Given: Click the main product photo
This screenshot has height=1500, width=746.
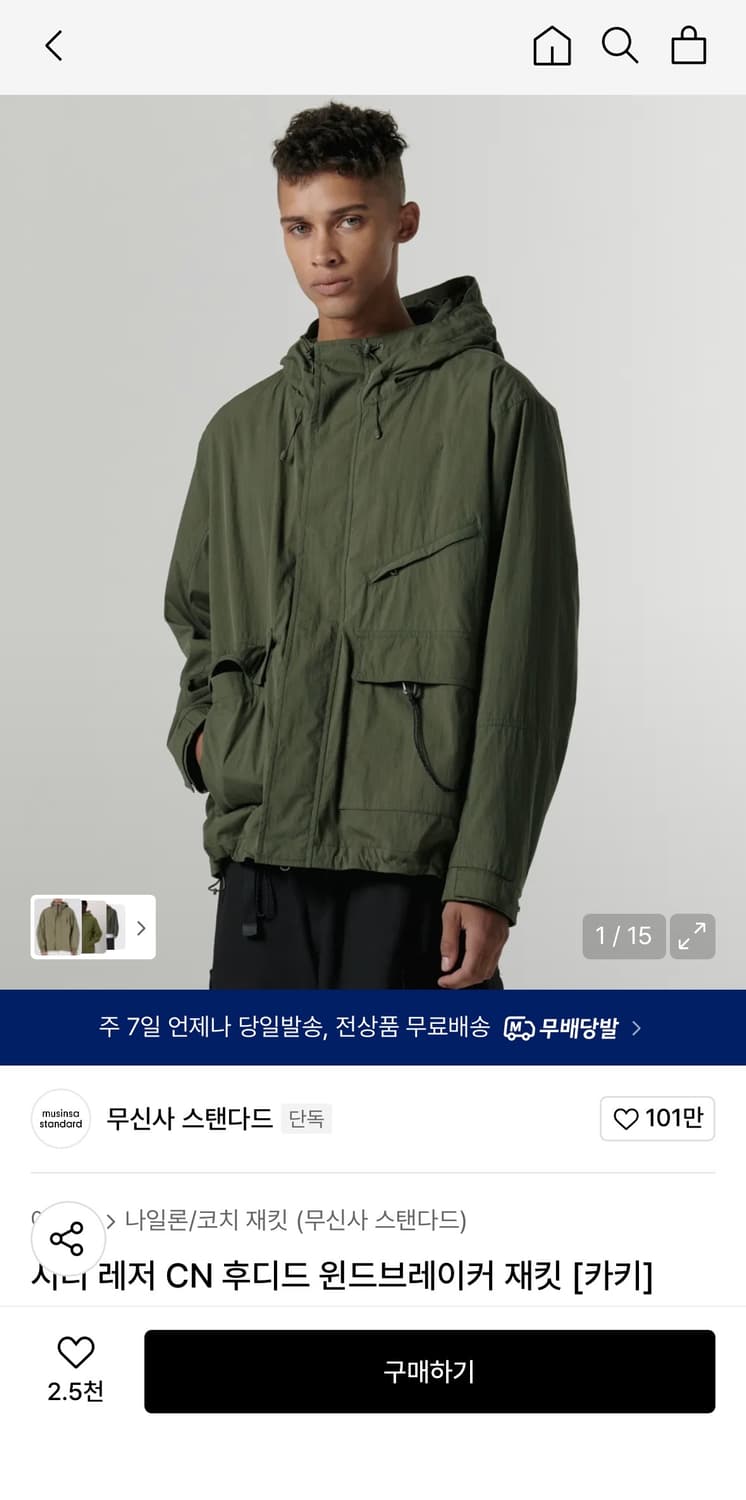Looking at the screenshot, I should [373, 500].
